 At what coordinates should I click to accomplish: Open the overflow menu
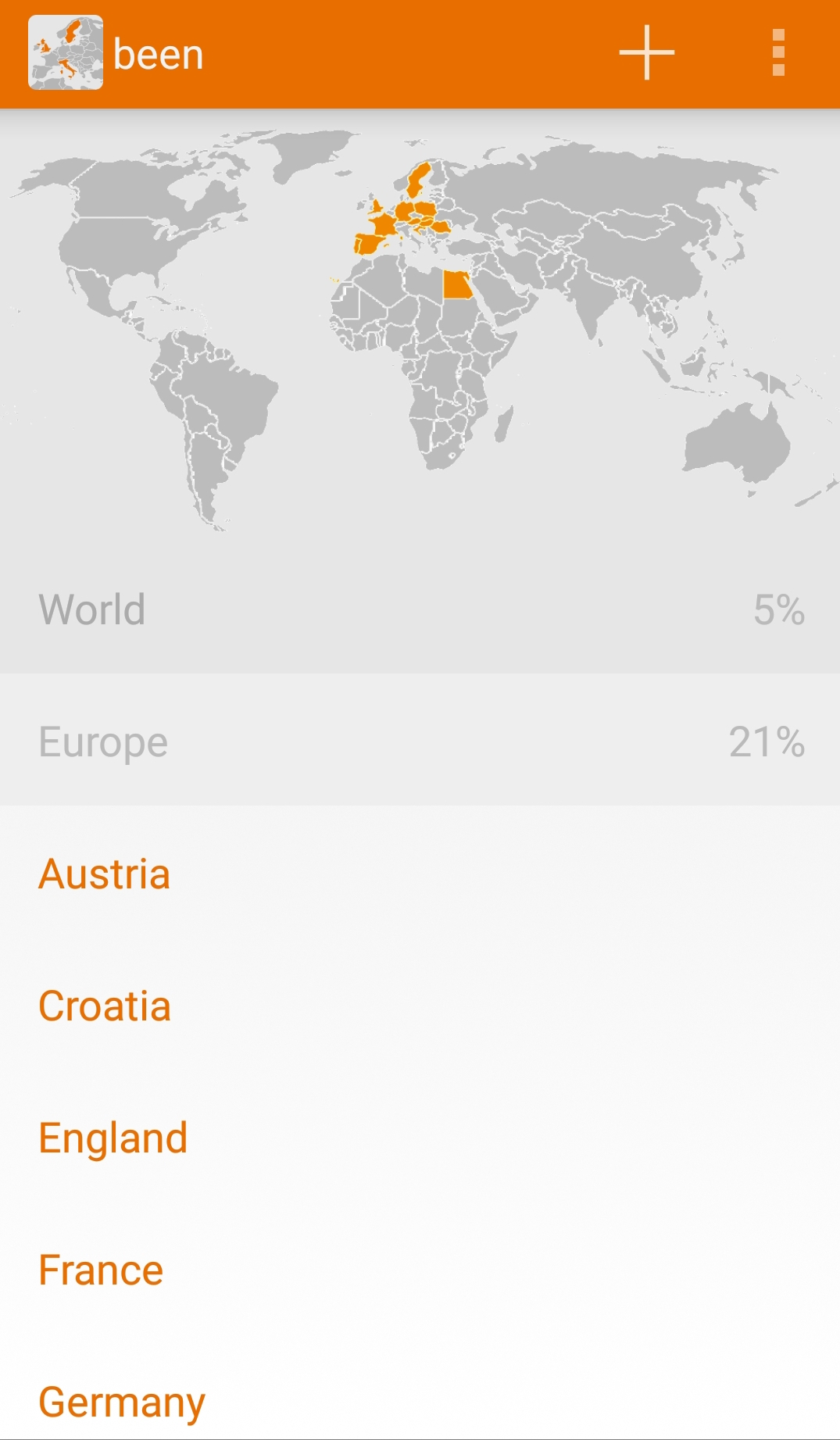[x=777, y=53]
